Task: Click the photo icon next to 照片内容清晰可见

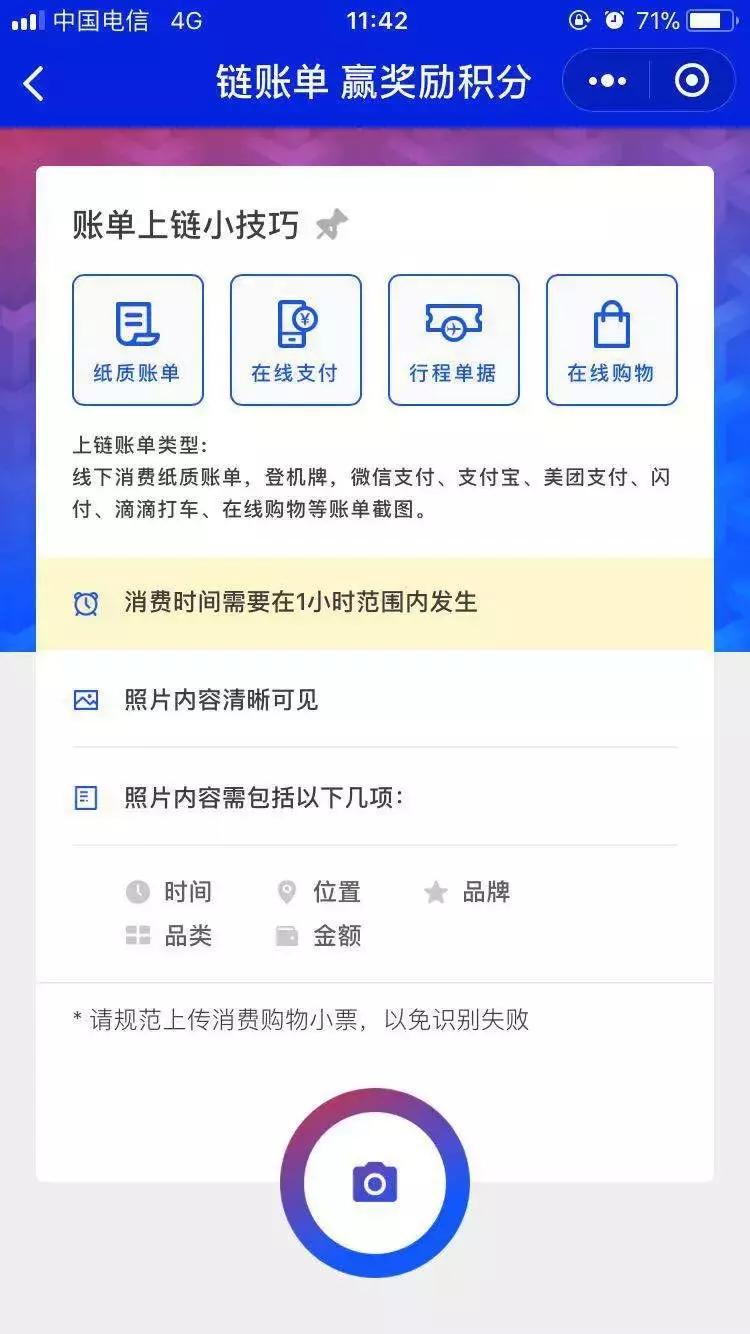Action: (x=87, y=700)
